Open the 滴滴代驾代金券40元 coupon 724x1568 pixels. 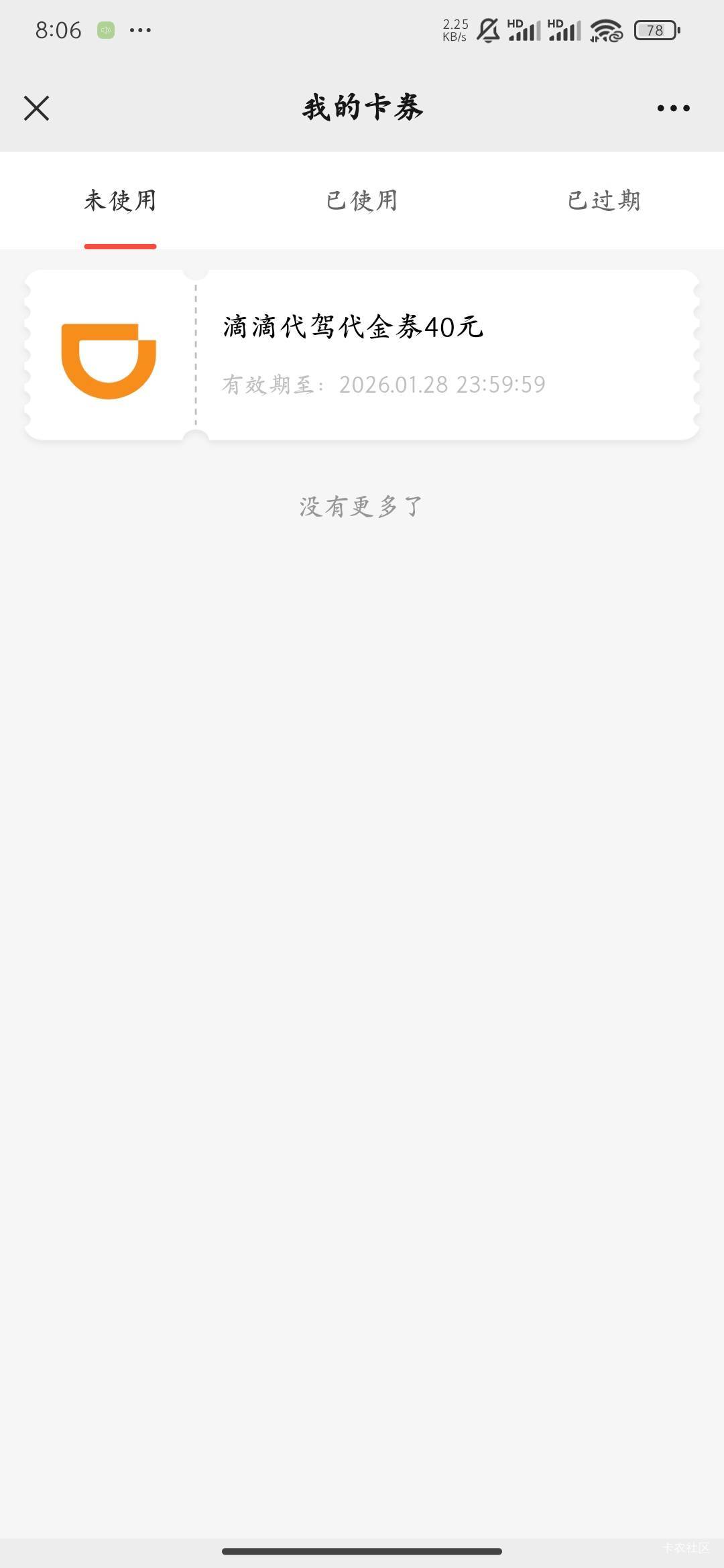point(362,355)
